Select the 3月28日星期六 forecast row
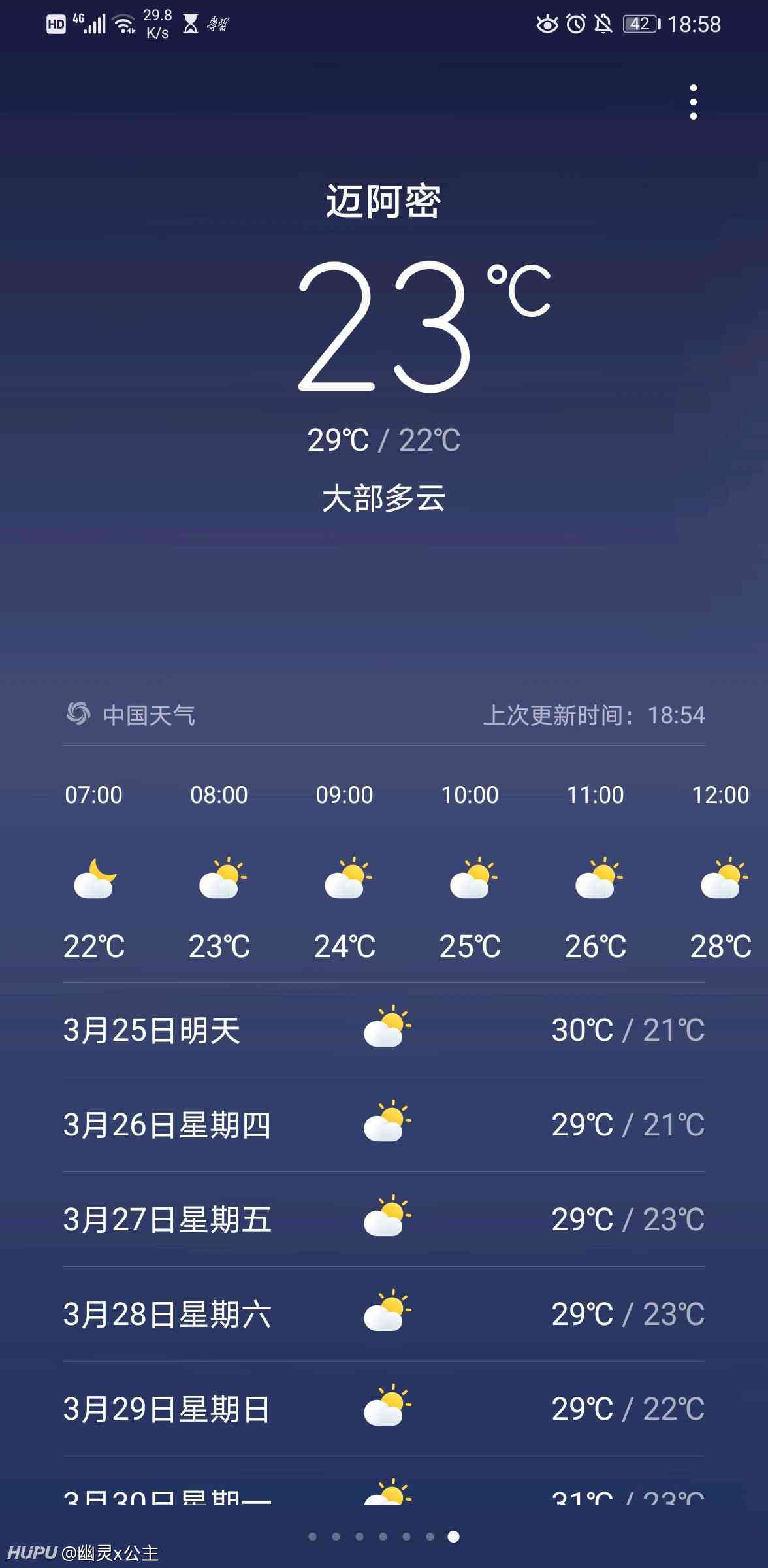The width and height of the screenshot is (768, 1568). pyautogui.click(x=384, y=1314)
